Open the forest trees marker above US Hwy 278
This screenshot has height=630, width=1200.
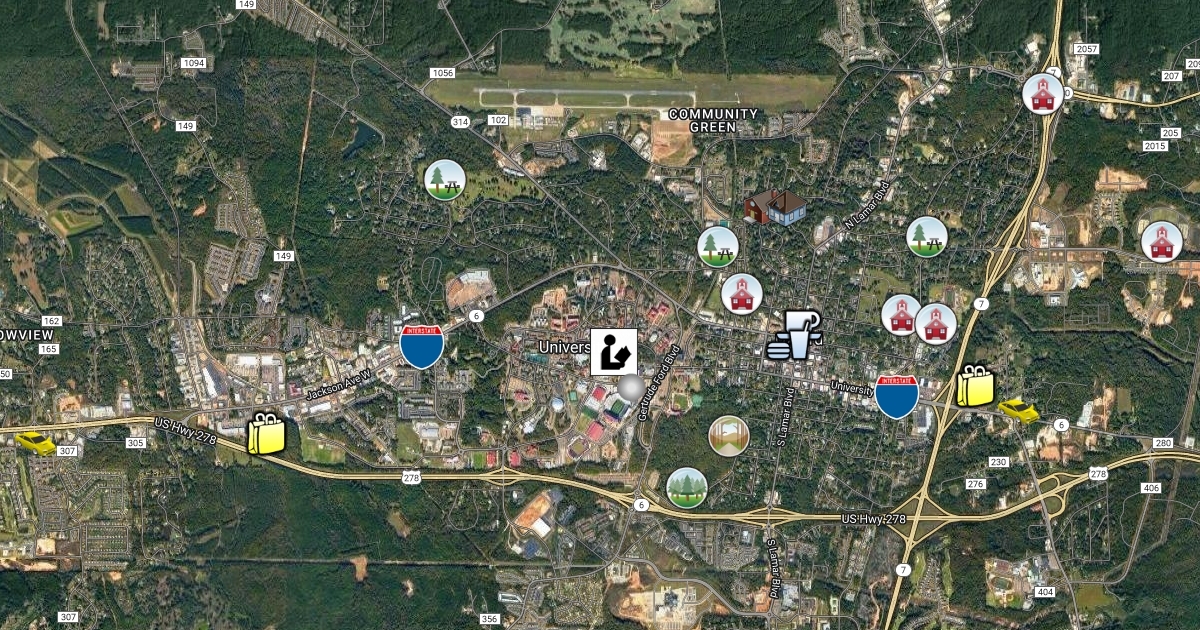pyautogui.click(x=687, y=487)
